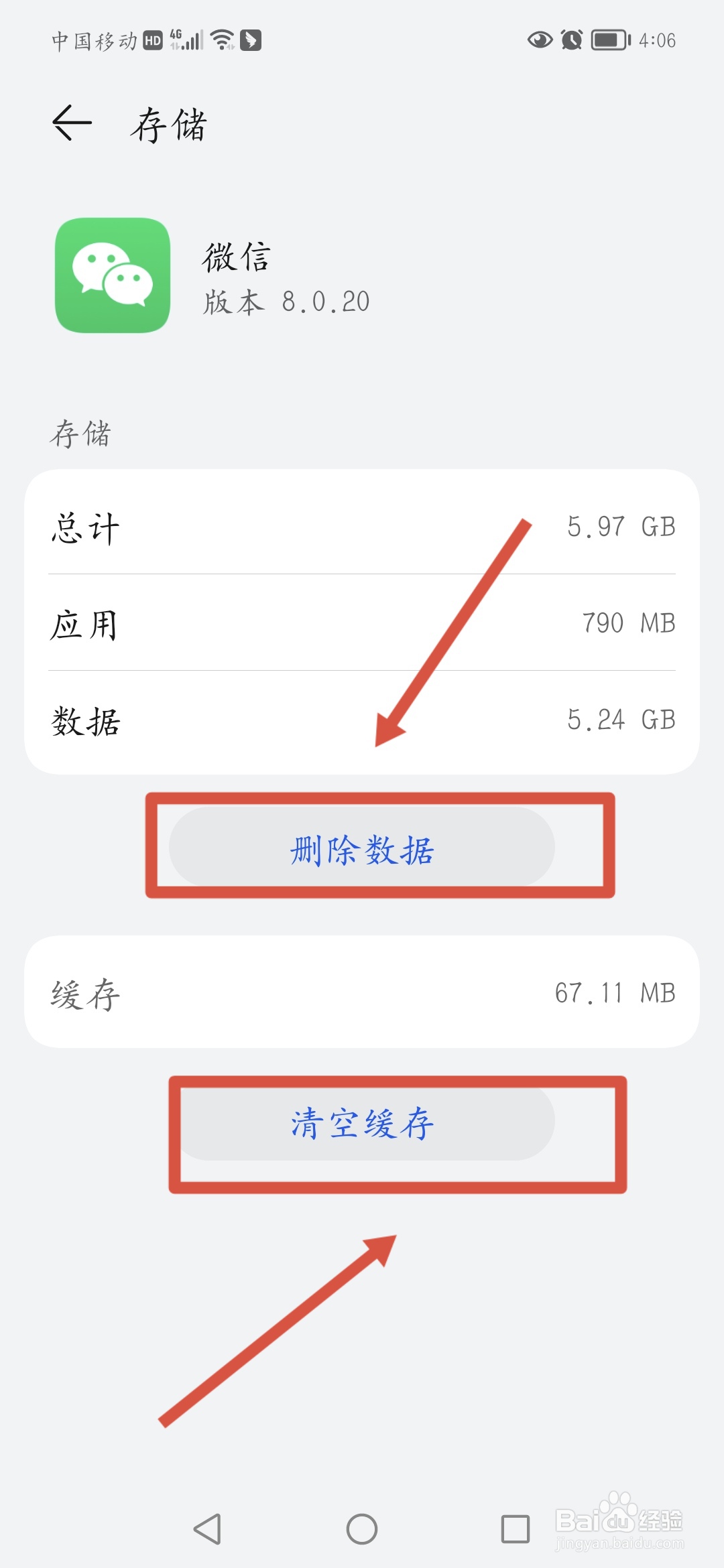Tap the HD VoLTE status icon
Screen dimensions: 724x1568
click(152, 40)
